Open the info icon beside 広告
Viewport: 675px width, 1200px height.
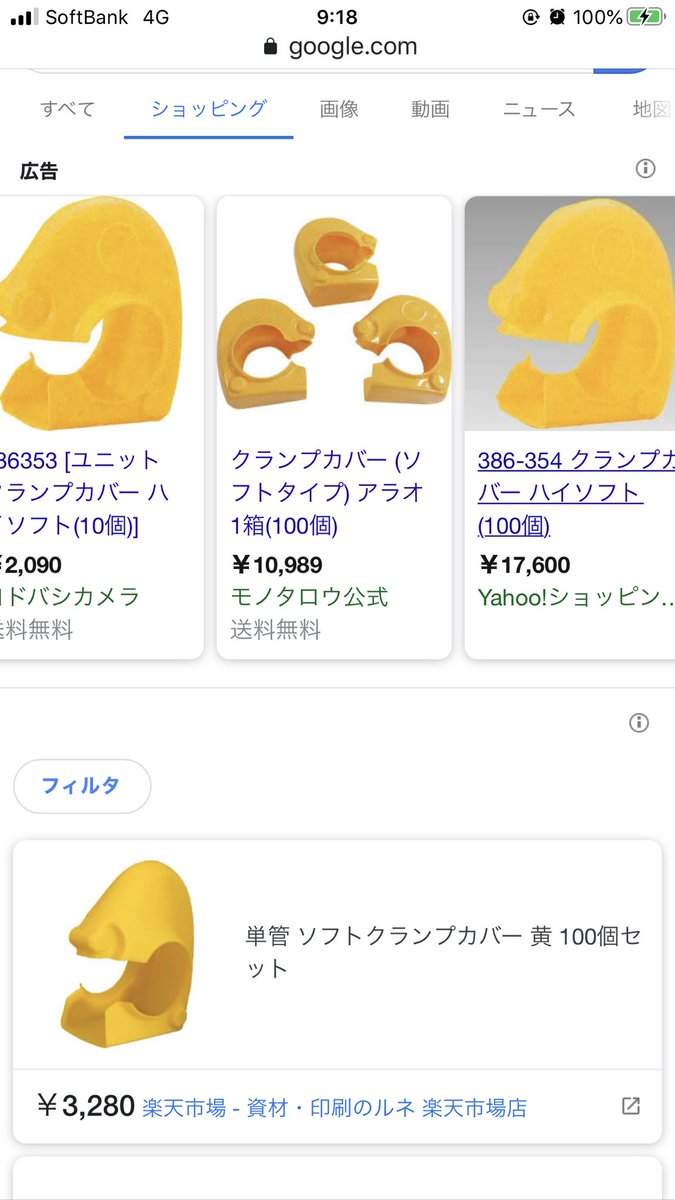tap(645, 168)
